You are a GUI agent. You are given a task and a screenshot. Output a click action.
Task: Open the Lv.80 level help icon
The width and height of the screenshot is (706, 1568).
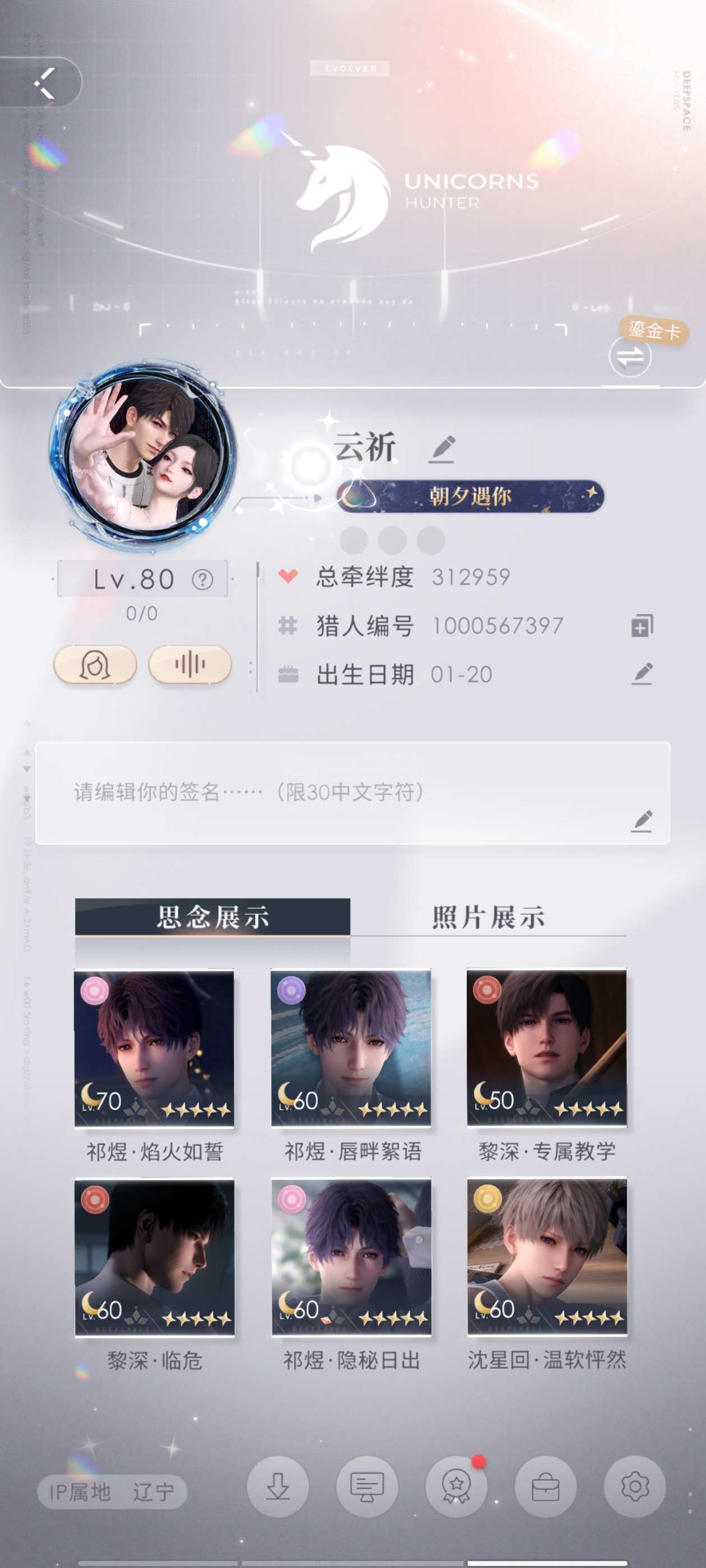pyautogui.click(x=203, y=579)
